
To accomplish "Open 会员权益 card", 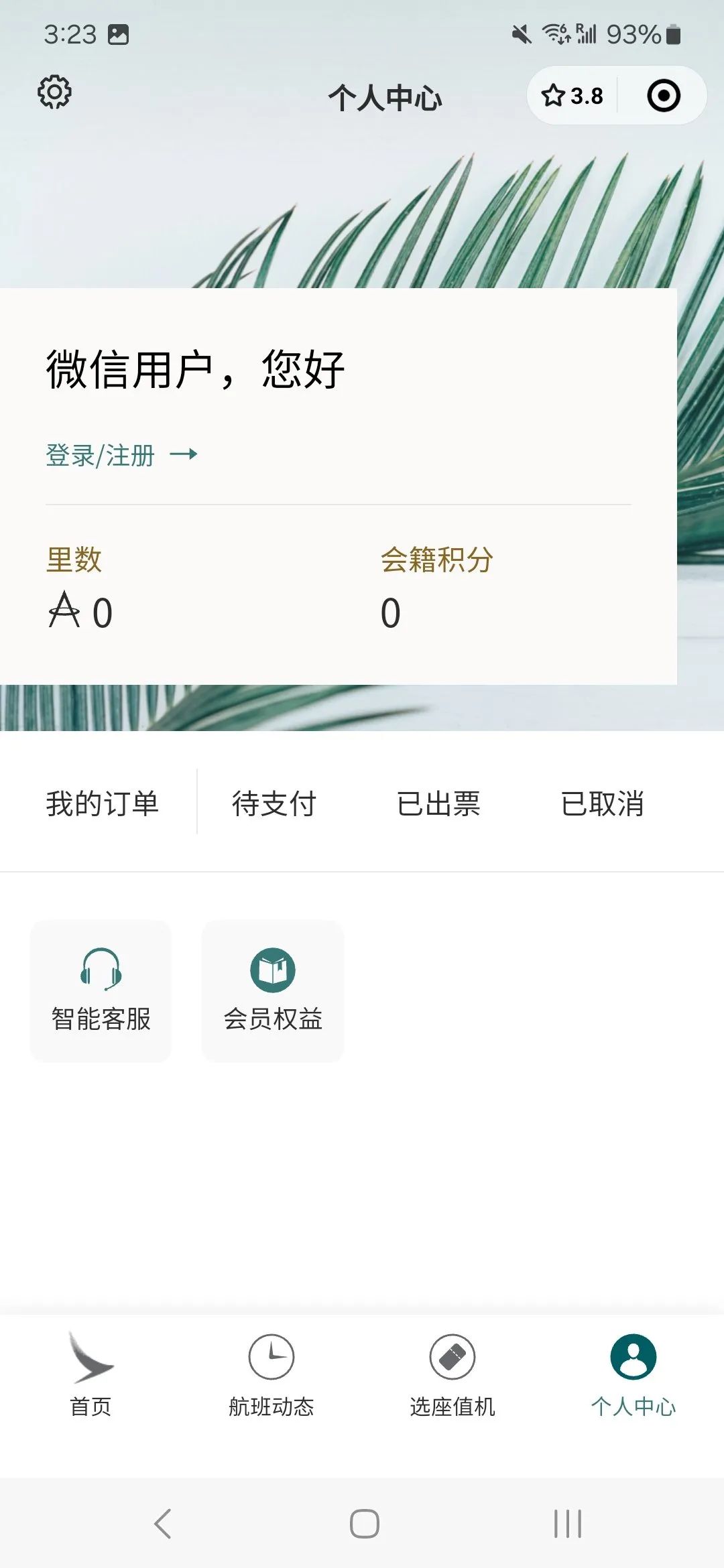I will (273, 990).
